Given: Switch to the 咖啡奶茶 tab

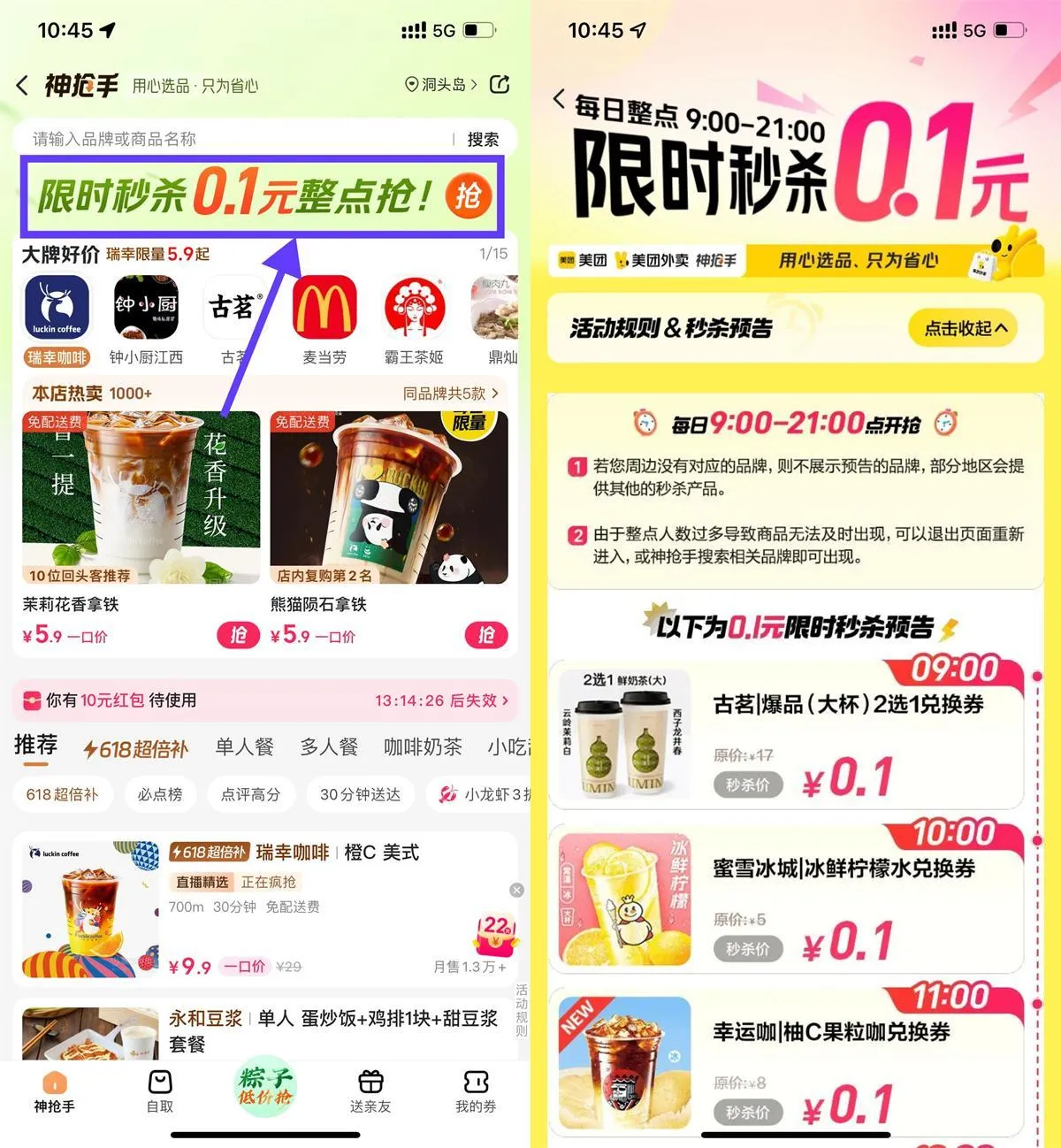Looking at the screenshot, I should click(423, 747).
